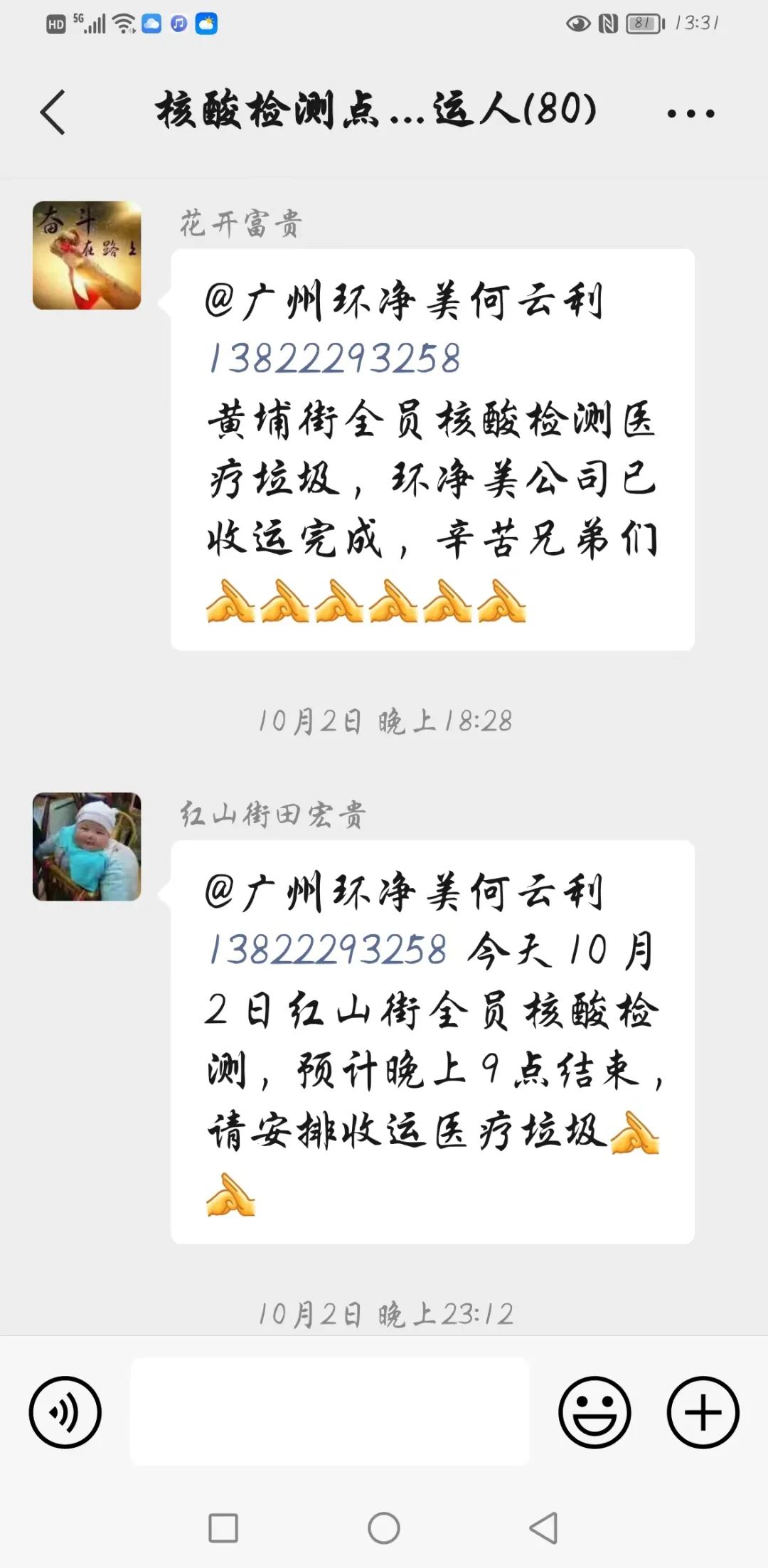Tap the phone number in 花开富贵's message
This screenshot has width=768, height=1568.
click(334, 358)
